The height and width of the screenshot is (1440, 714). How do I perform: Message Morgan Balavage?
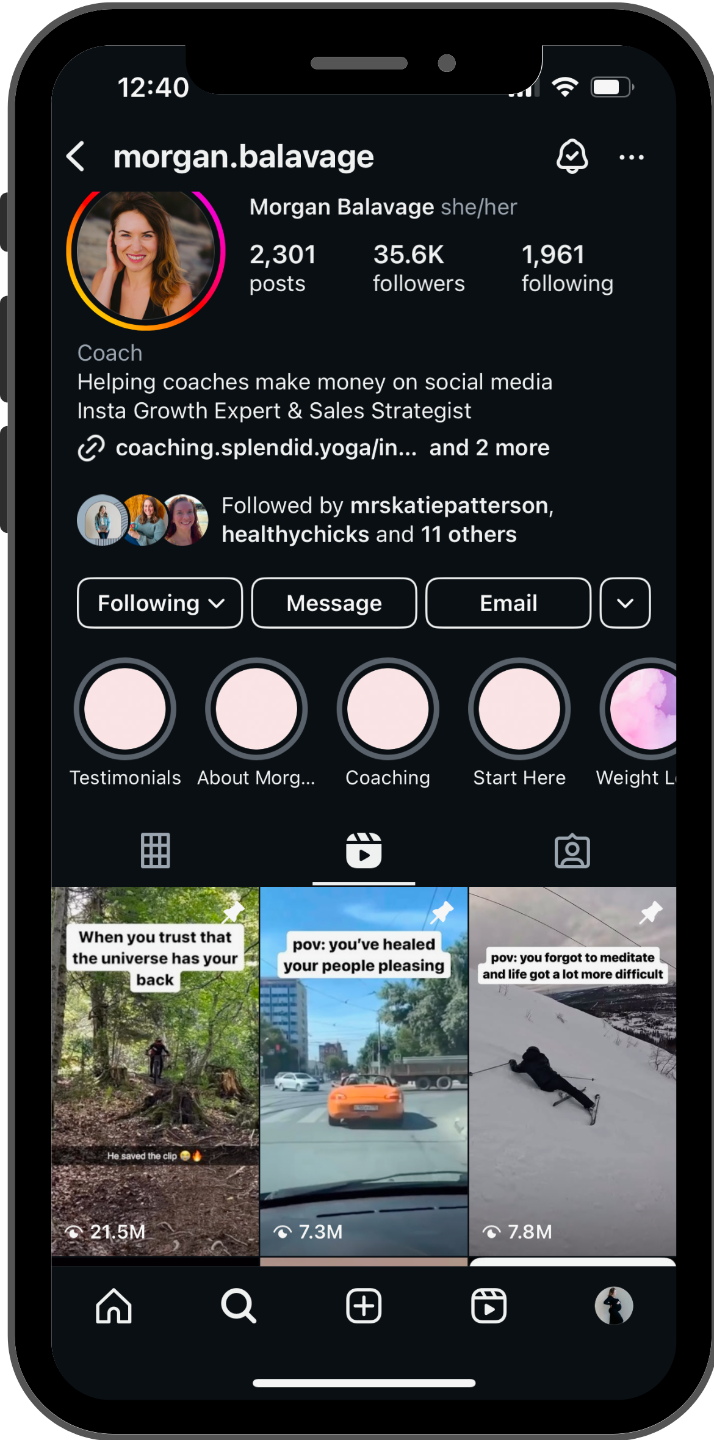coord(334,603)
